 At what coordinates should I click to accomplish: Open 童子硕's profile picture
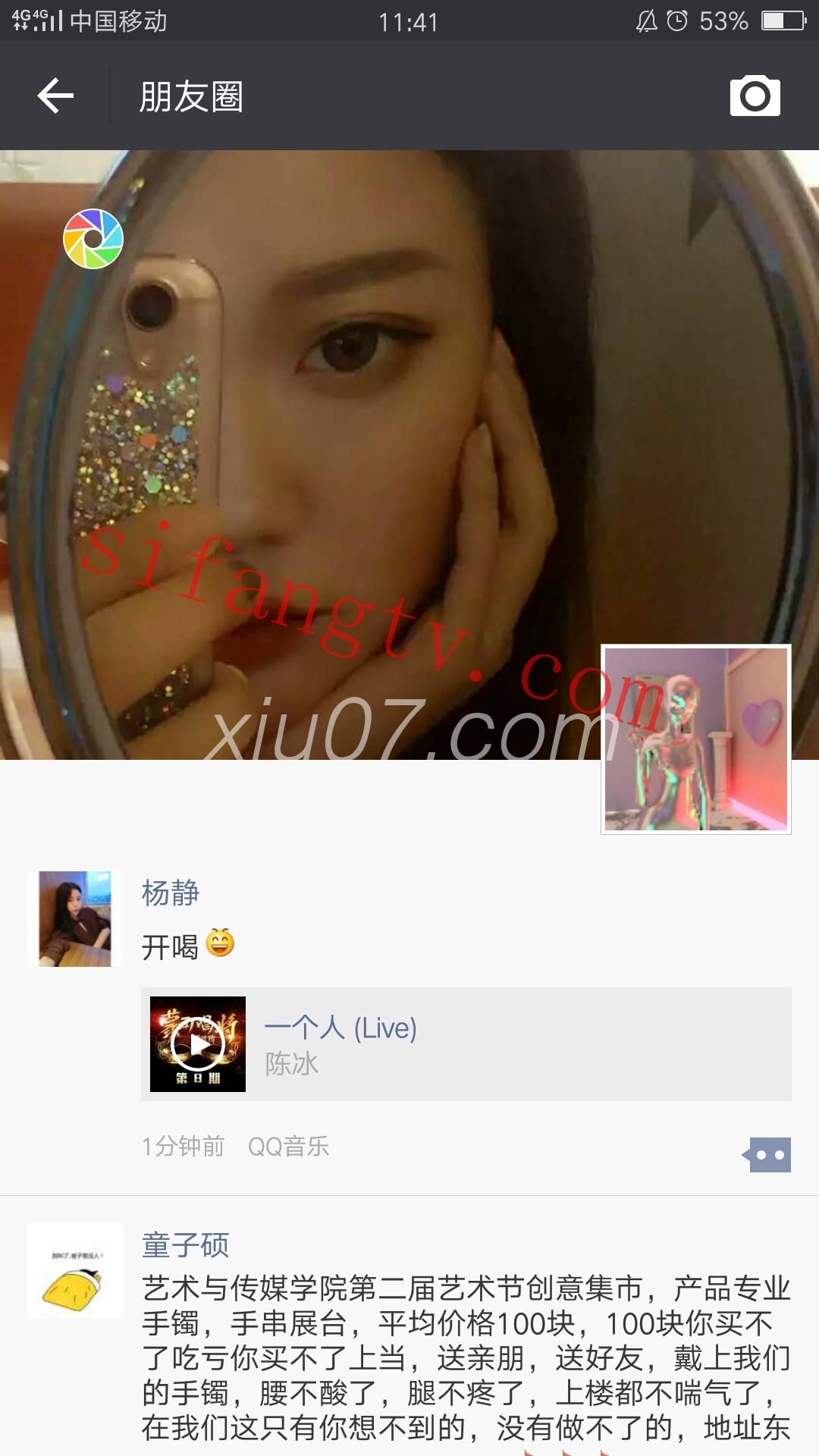74,1271
